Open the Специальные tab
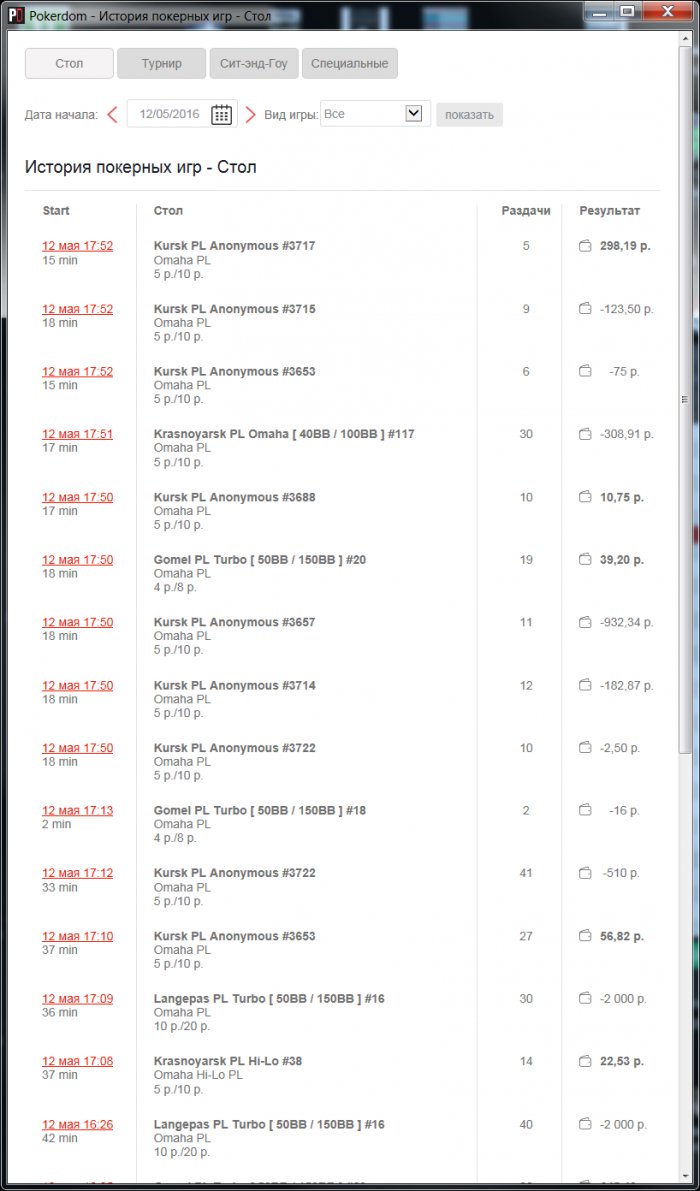 349,64
